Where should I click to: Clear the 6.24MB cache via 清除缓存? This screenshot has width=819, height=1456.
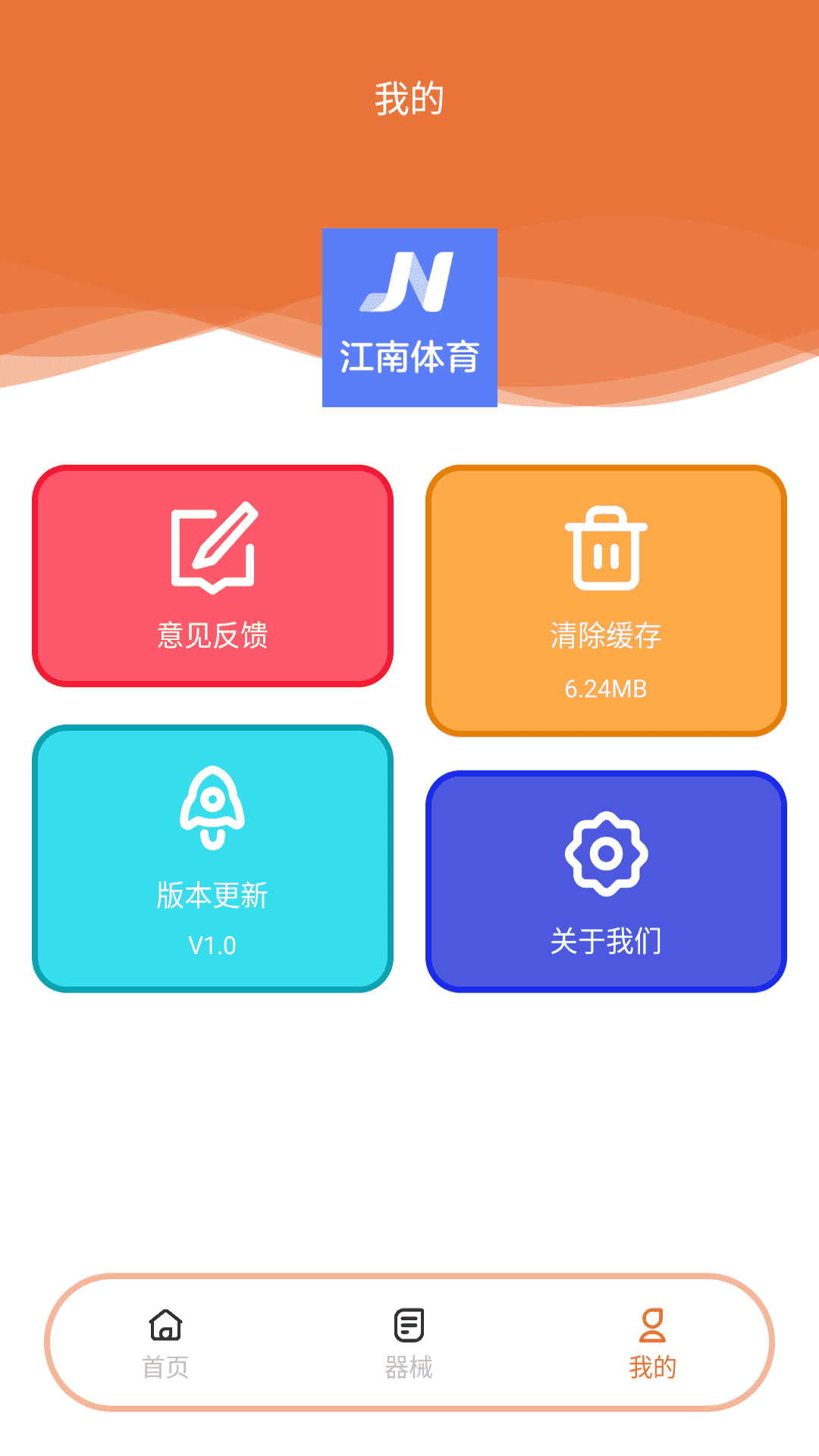click(606, 601)
